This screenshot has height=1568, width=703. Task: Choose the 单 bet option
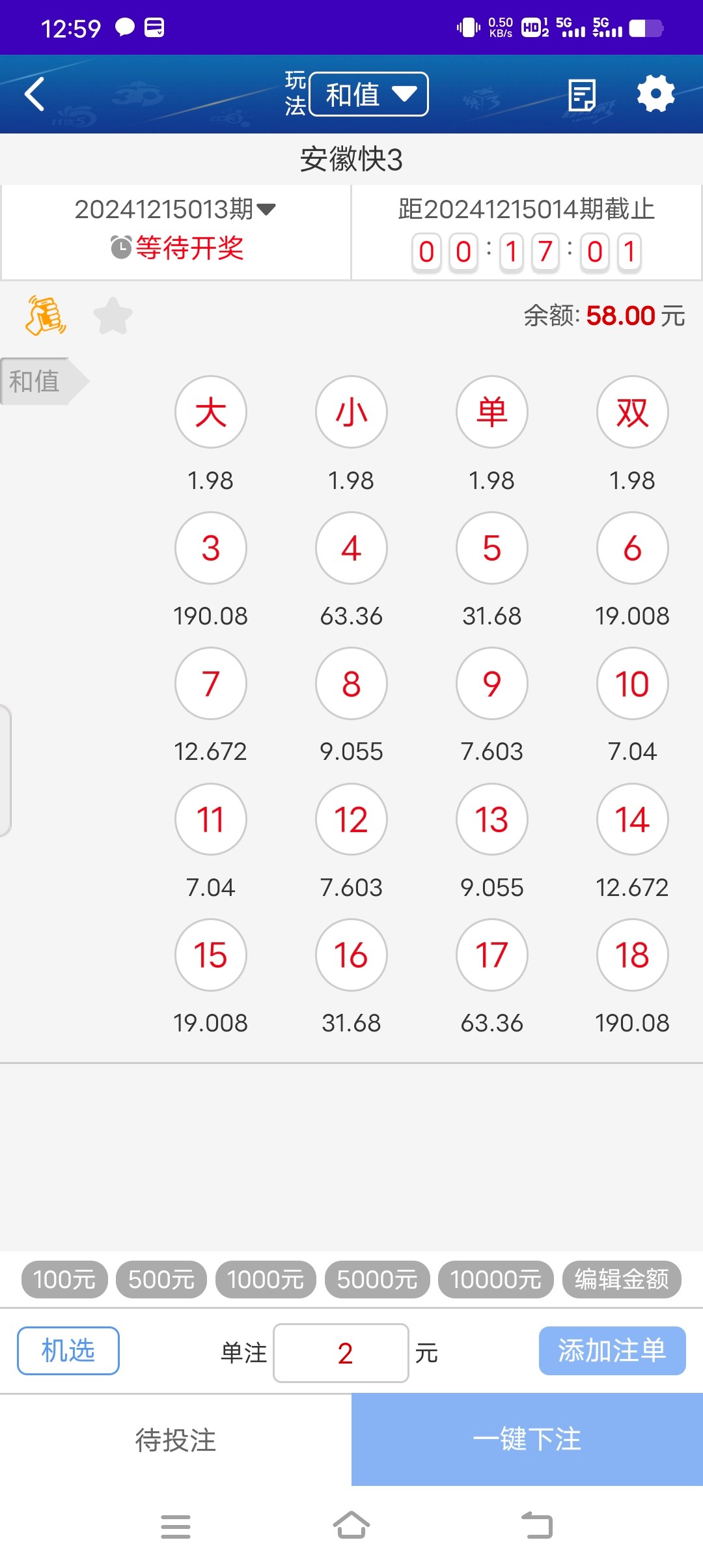click(492, 412)
